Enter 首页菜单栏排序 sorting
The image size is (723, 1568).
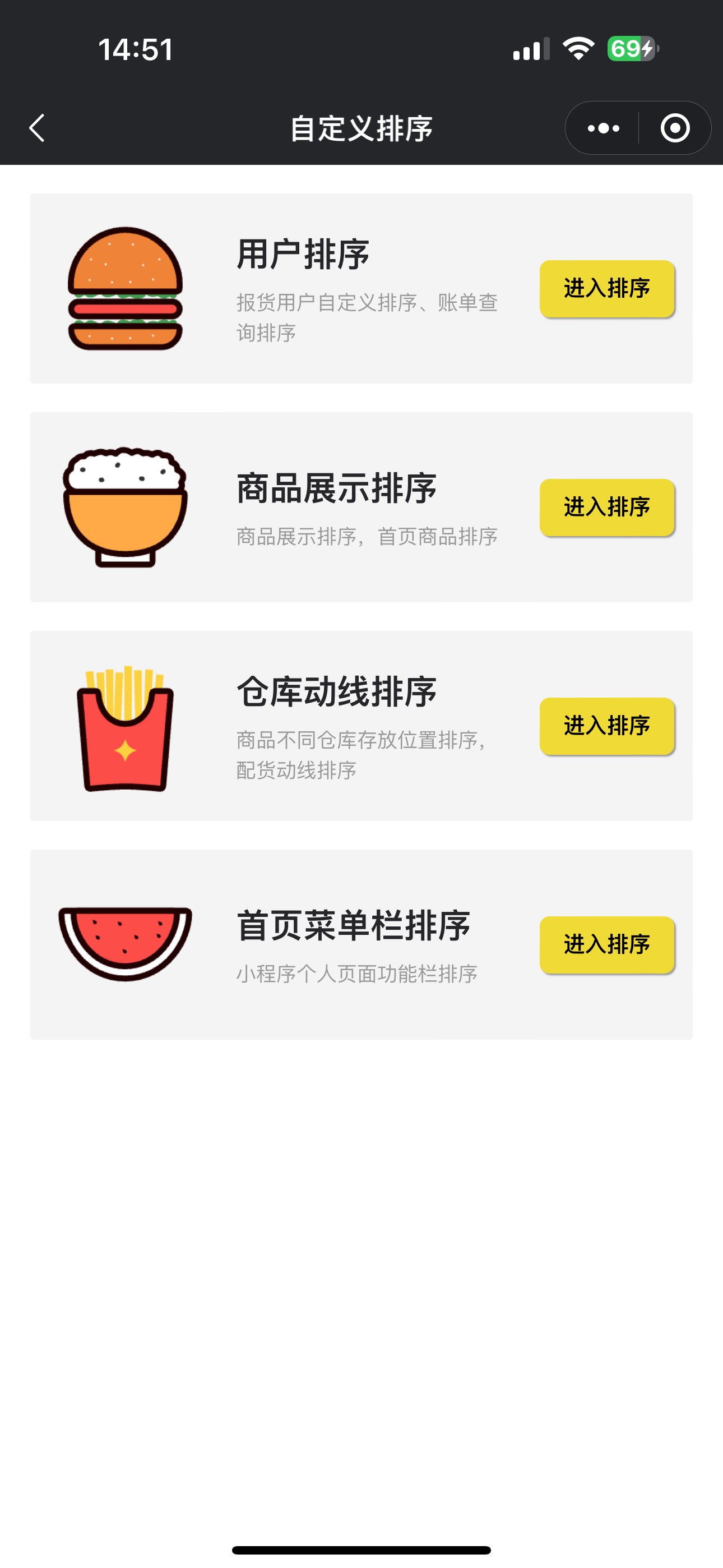pyautogui.click(x=607, y=944)
